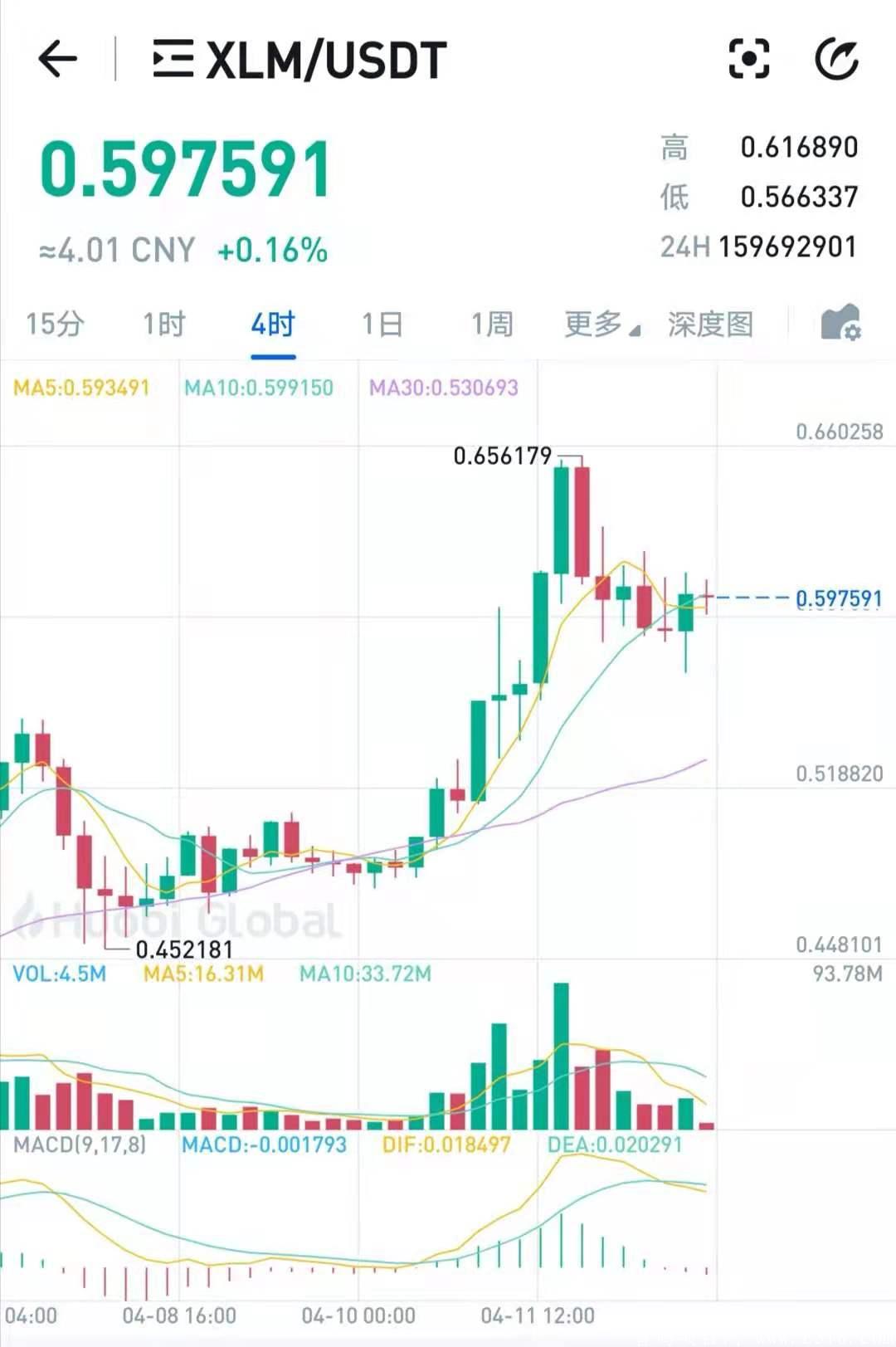
Task: Open the XLM/USDT trading pair list
Action: point(300,60)
